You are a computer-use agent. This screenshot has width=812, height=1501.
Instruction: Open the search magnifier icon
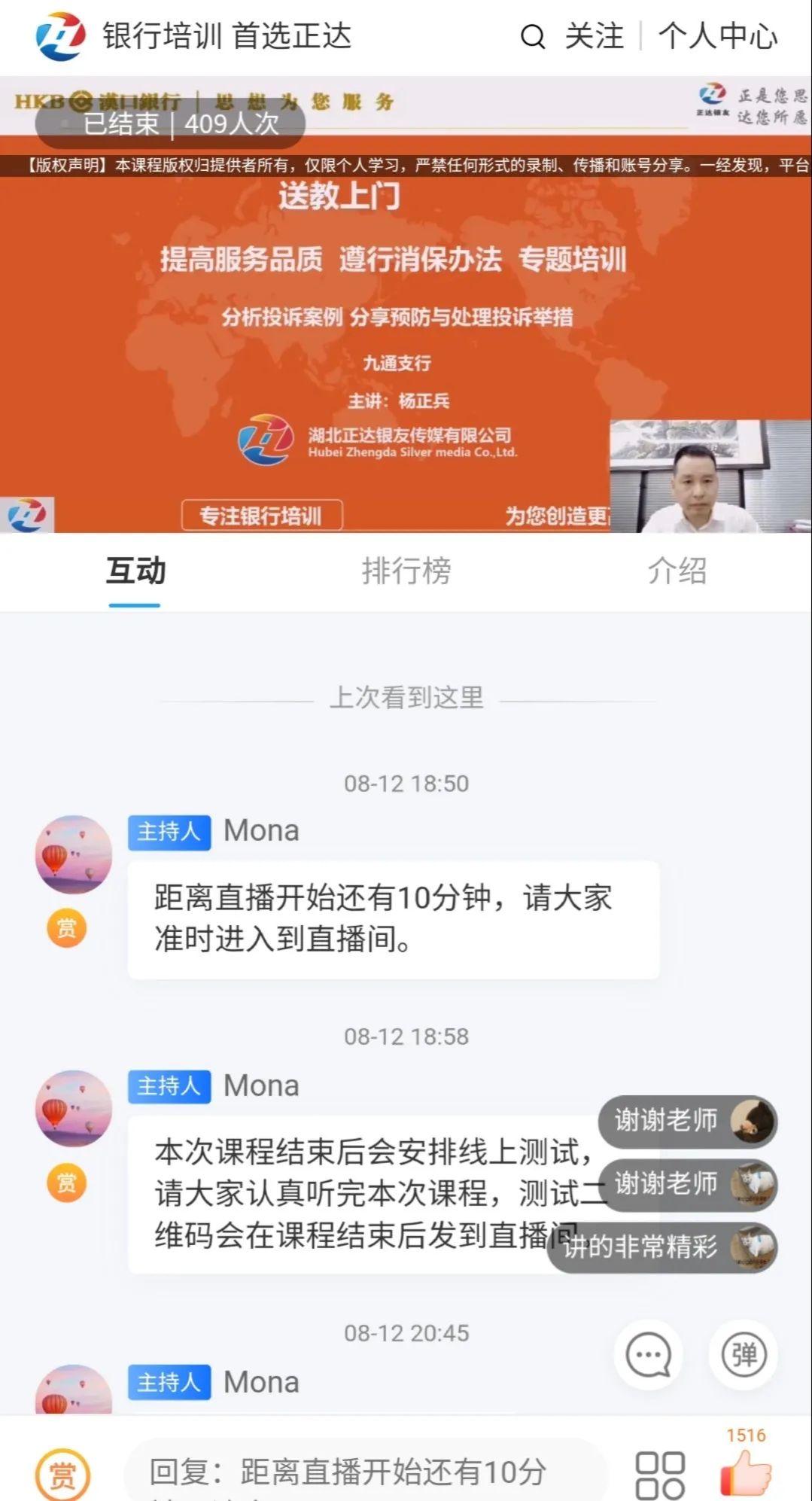[533, 36]
